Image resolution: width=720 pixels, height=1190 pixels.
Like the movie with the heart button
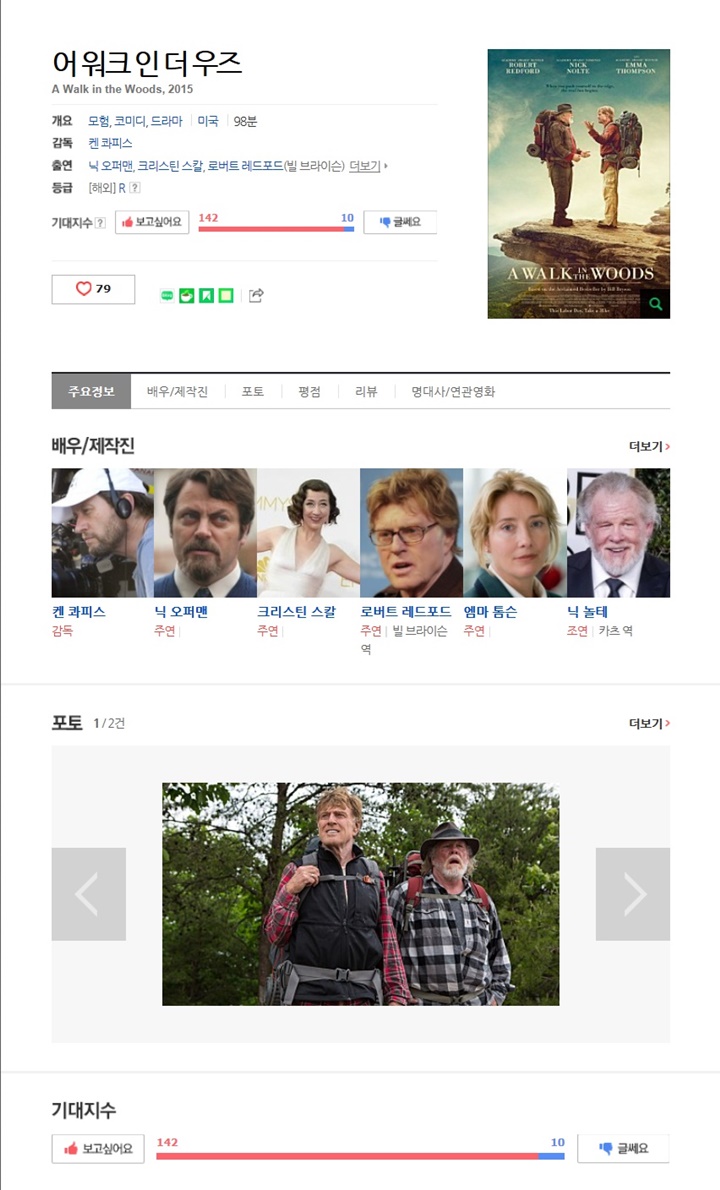[x=93, y=289]
